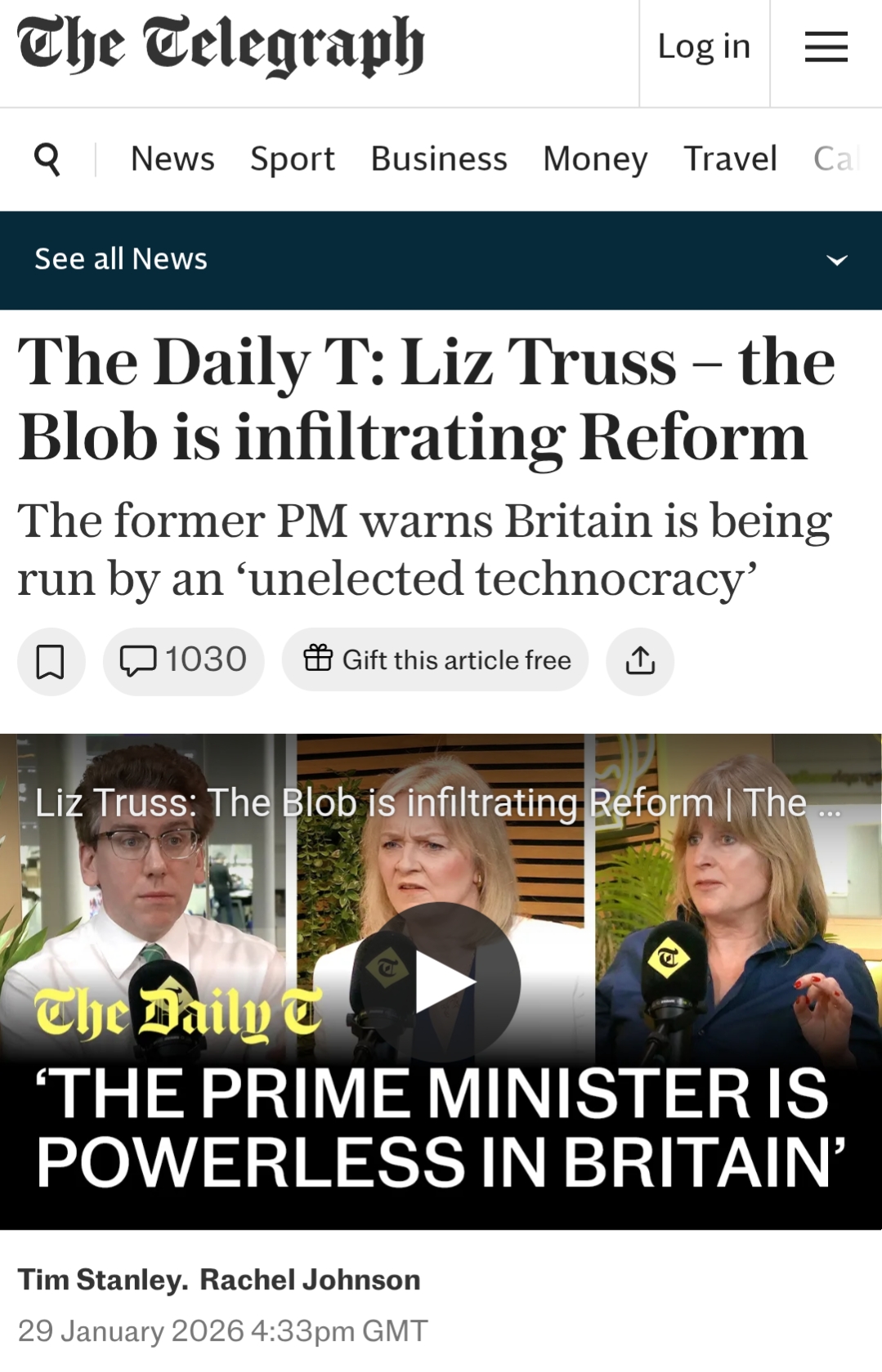Open the 1030 comments

[184, 660]
